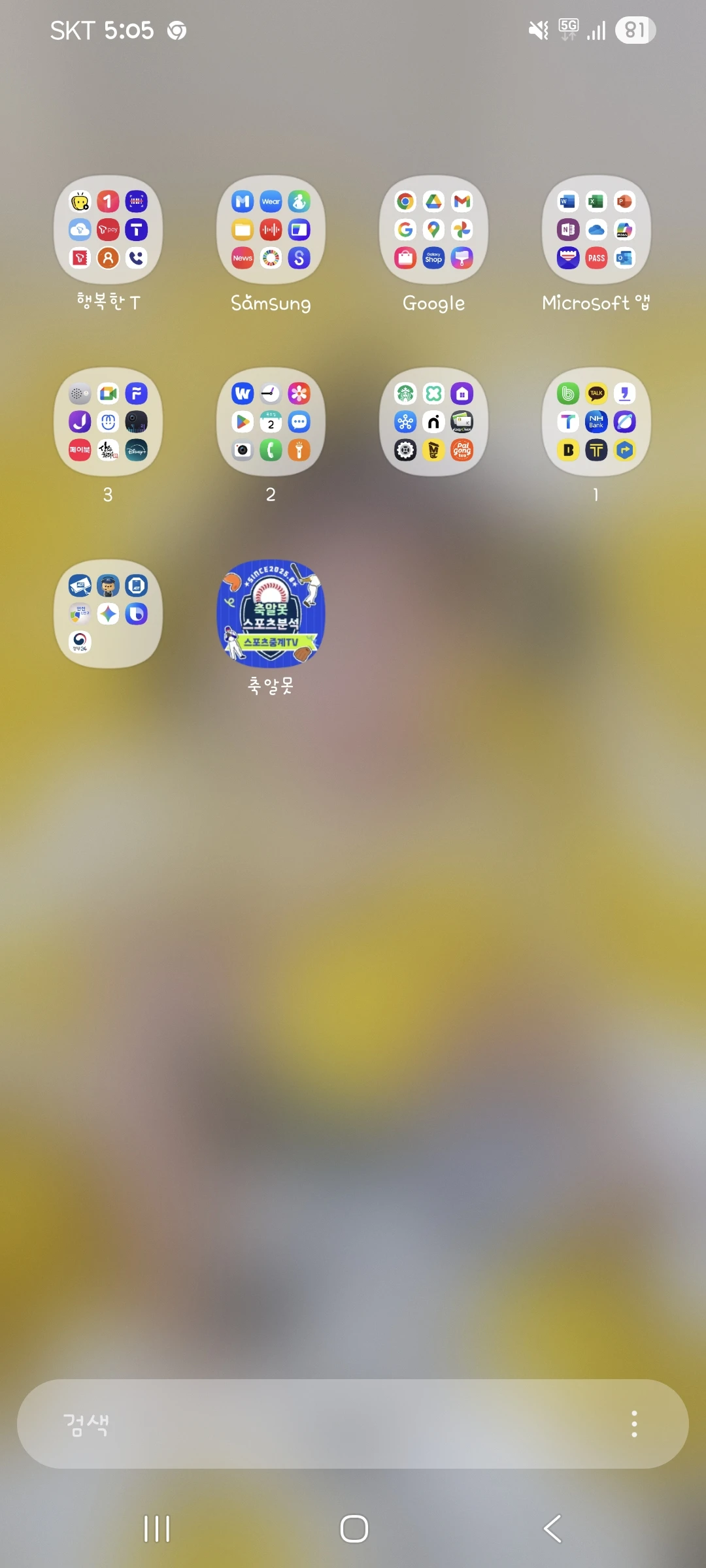706x1568 pixels.
Task: Tap the 검색 search field
Action: (x=314, y=1424)
